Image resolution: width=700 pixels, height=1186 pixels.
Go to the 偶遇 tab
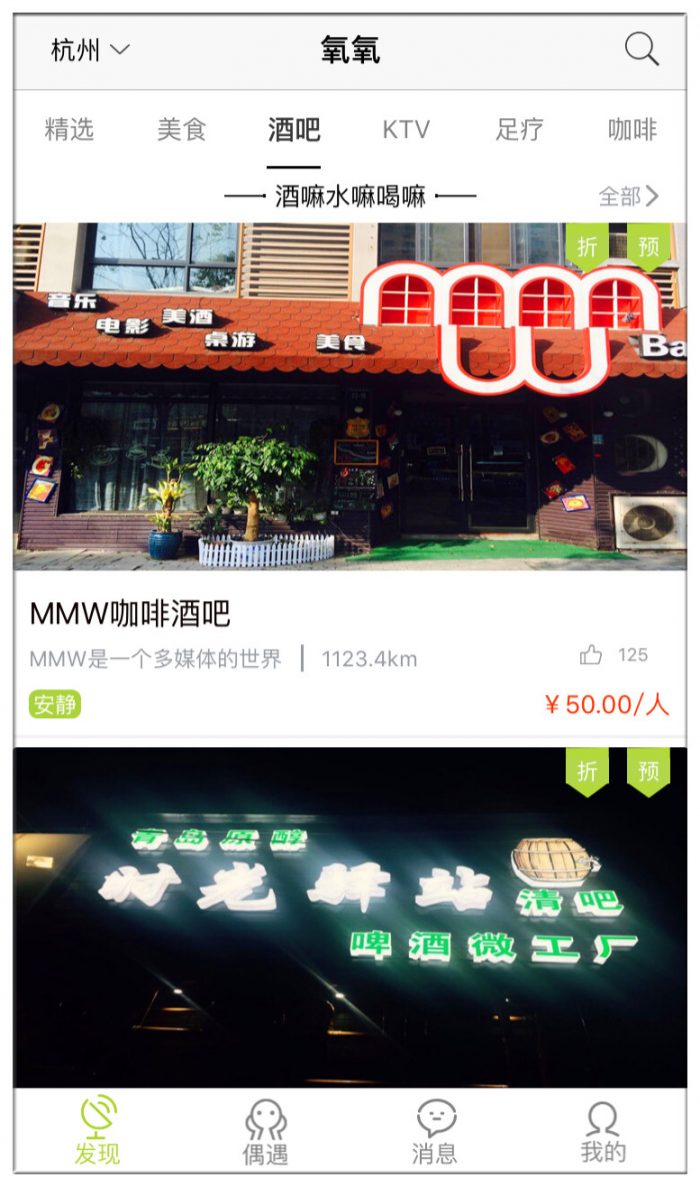[265, 1130]
